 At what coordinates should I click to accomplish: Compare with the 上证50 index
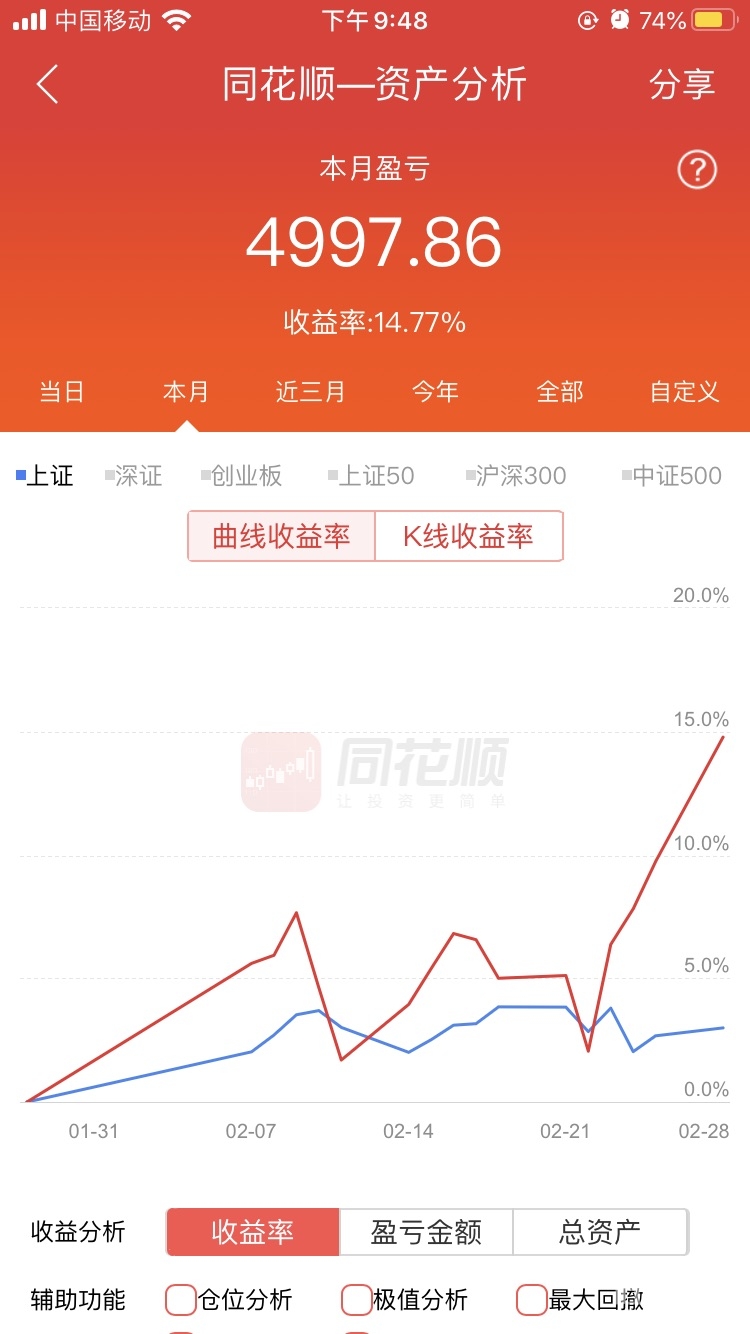(x=371, y=476)
